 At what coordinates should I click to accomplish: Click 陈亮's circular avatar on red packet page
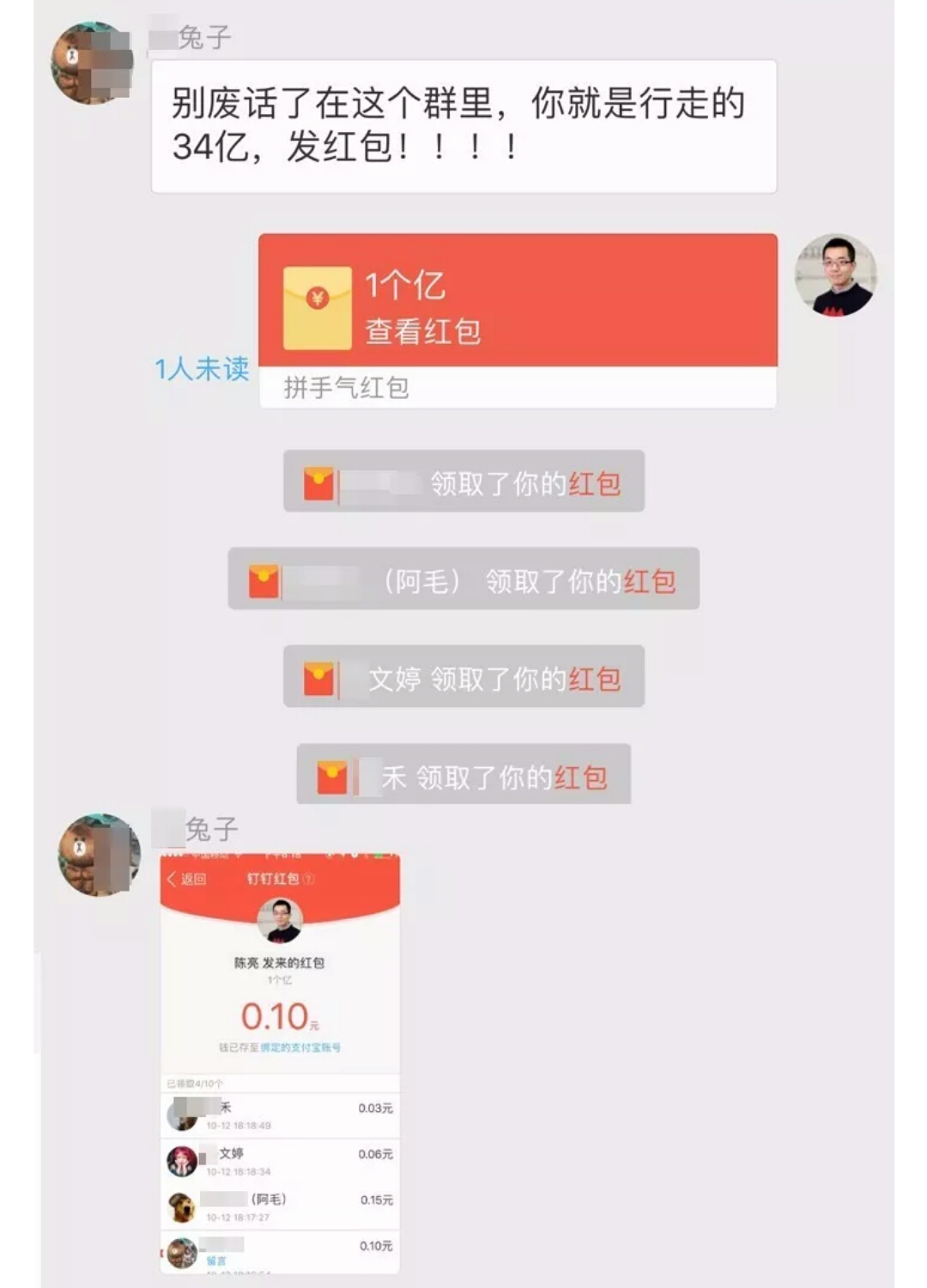(x=282, y=920)
